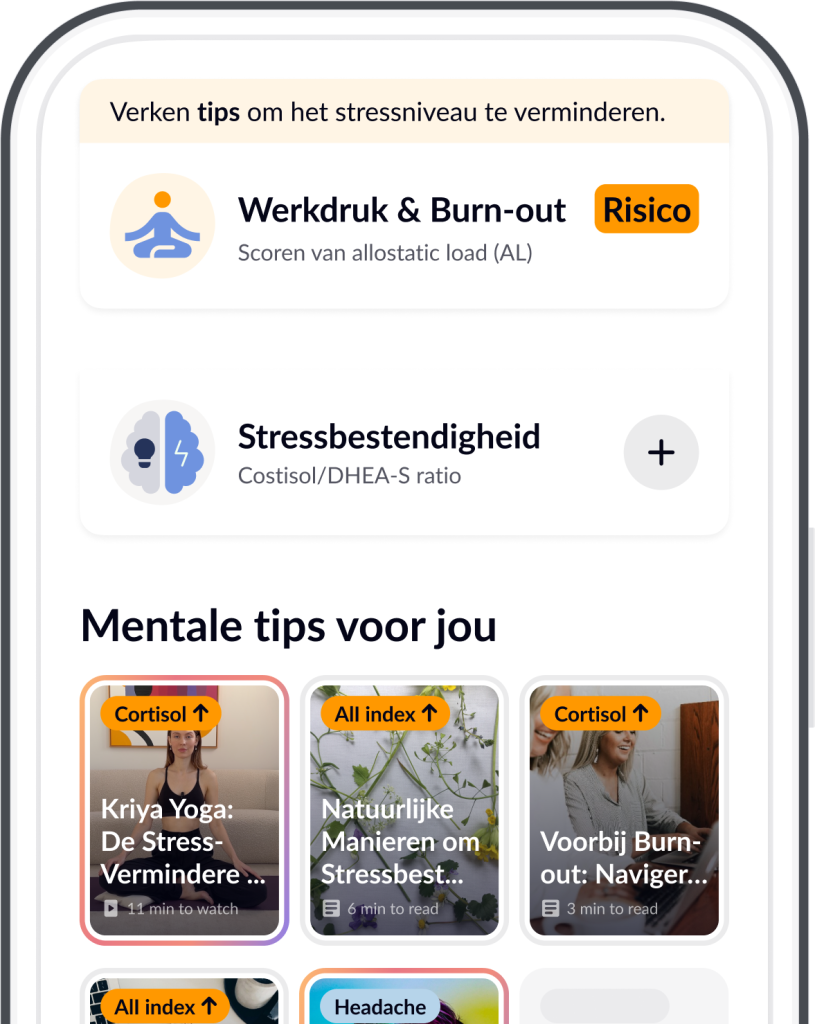Open the Kriya Yoga video tip
This screenshot has height=1024, width=815.
tap(184, 810)
